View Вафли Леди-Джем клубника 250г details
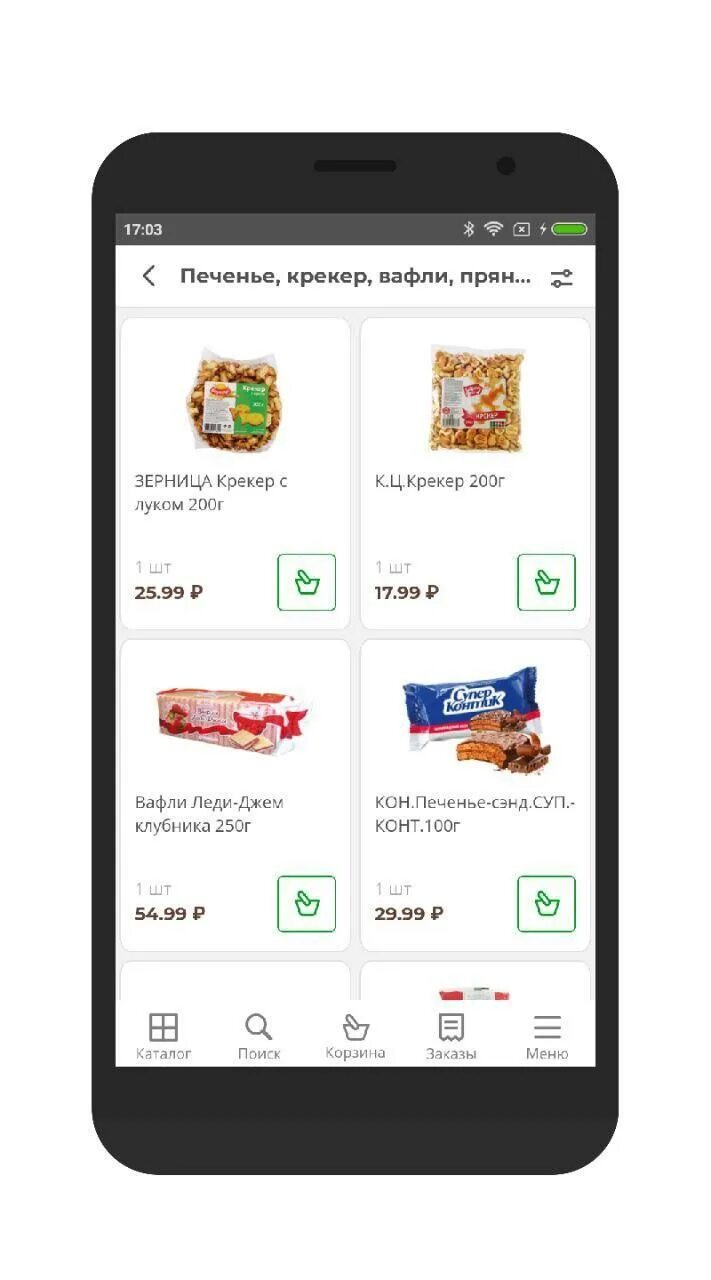The width and height of the screenshot is (711, 1280). coord(235,796)
